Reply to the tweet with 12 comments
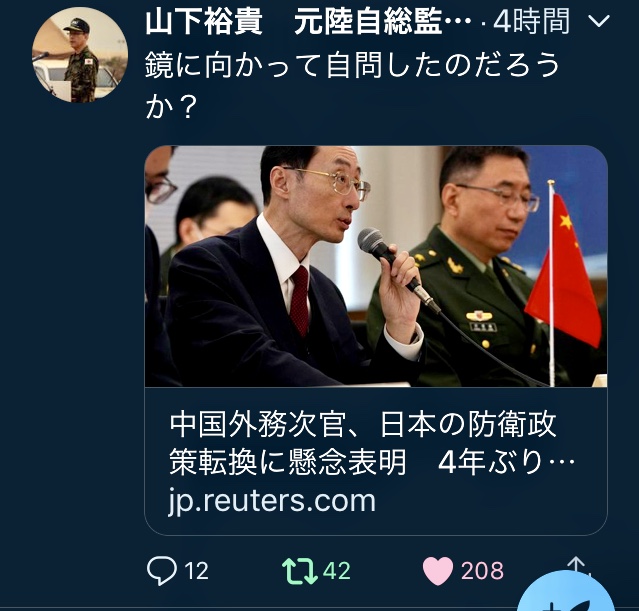This screenshot has width=639, height=611. [162, 571]
